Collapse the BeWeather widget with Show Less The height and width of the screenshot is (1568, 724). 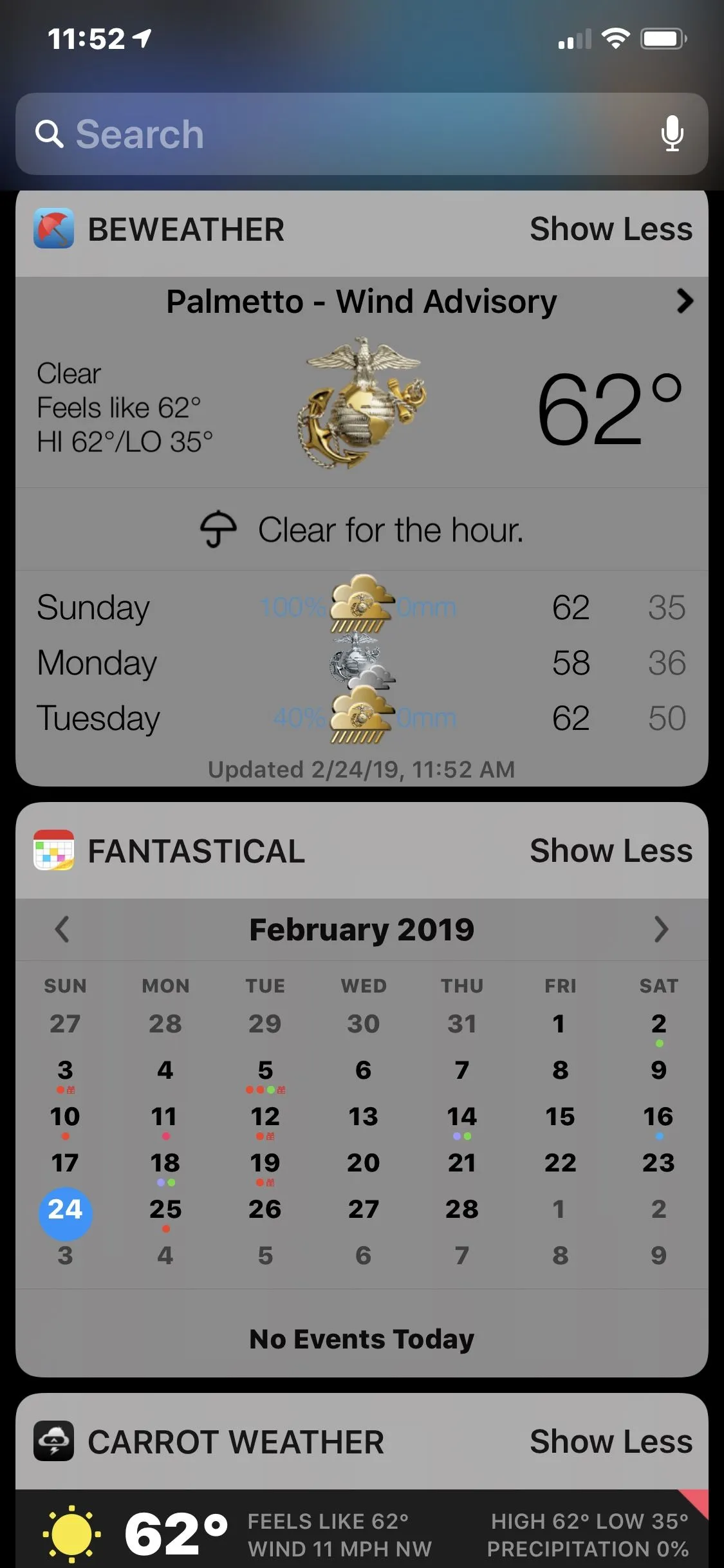(611, 229)
